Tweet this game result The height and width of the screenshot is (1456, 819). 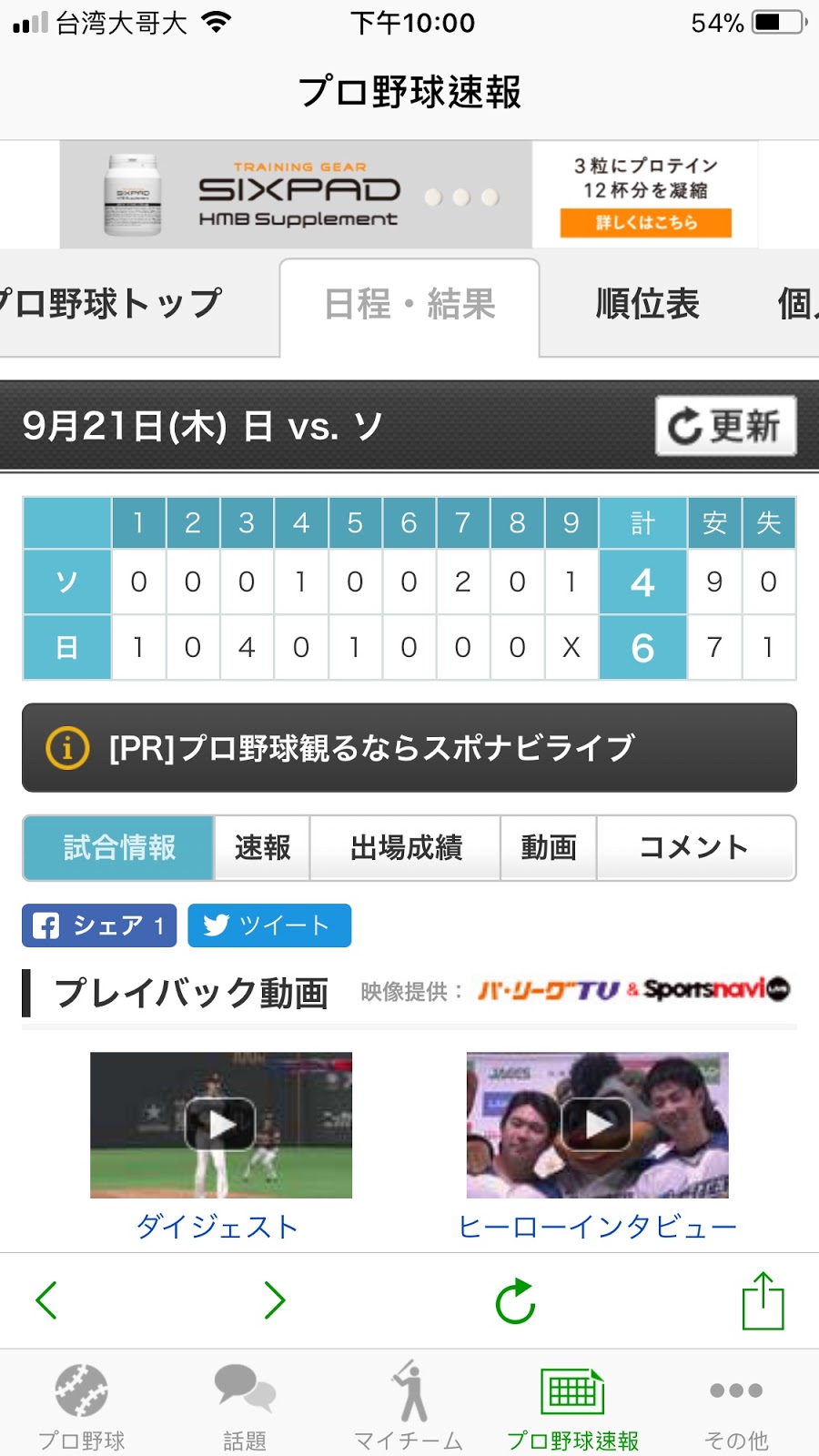coord(269,925)
